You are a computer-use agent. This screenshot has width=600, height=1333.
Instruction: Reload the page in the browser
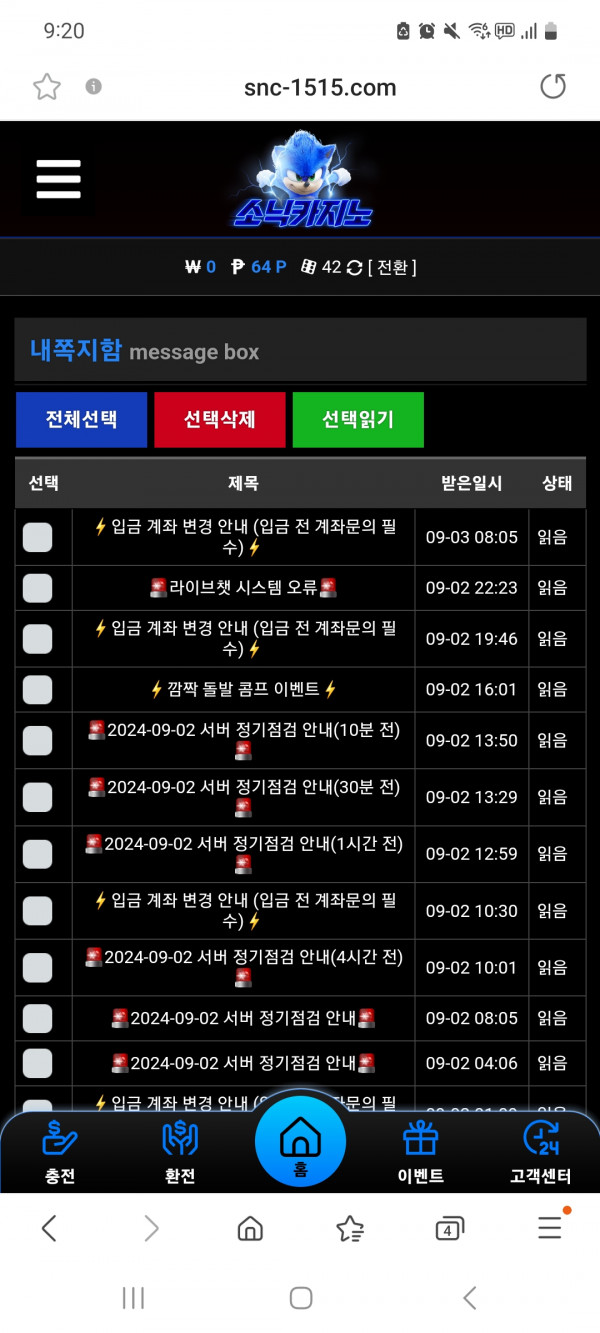click(x=553, y=87)
